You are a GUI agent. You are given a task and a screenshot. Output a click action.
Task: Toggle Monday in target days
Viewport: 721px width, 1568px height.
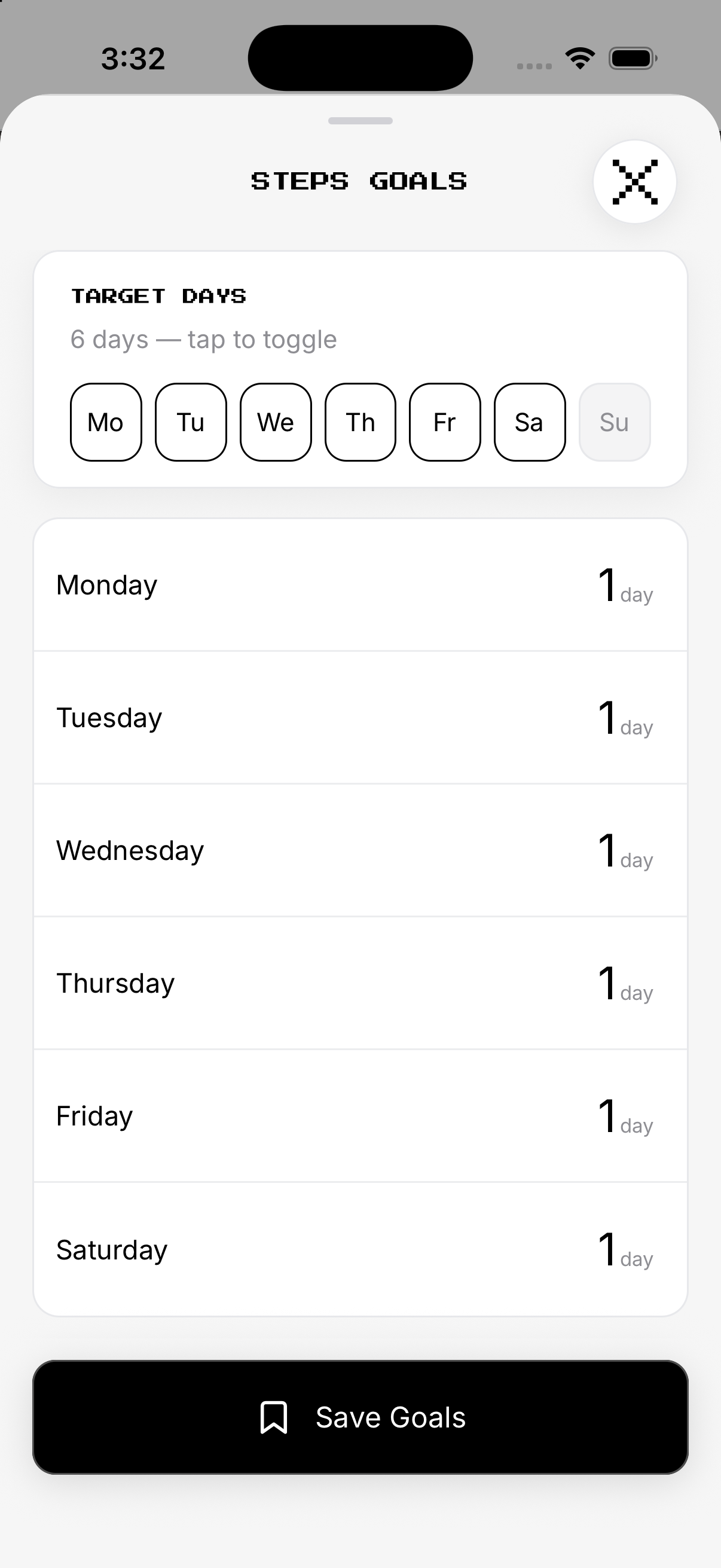pyautogui.click(x=106, y=422)
